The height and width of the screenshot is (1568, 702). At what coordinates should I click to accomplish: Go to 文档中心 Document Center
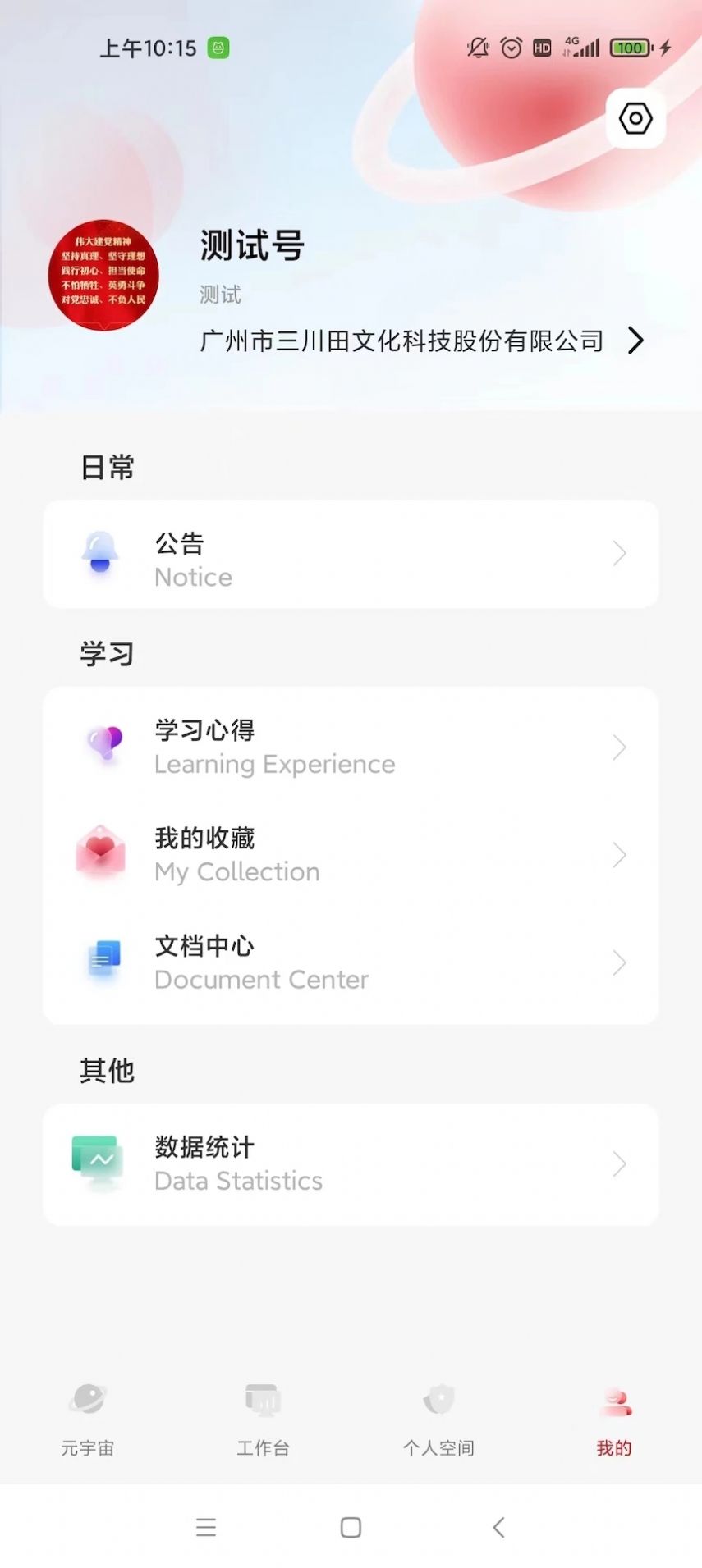tap(351, 962)
